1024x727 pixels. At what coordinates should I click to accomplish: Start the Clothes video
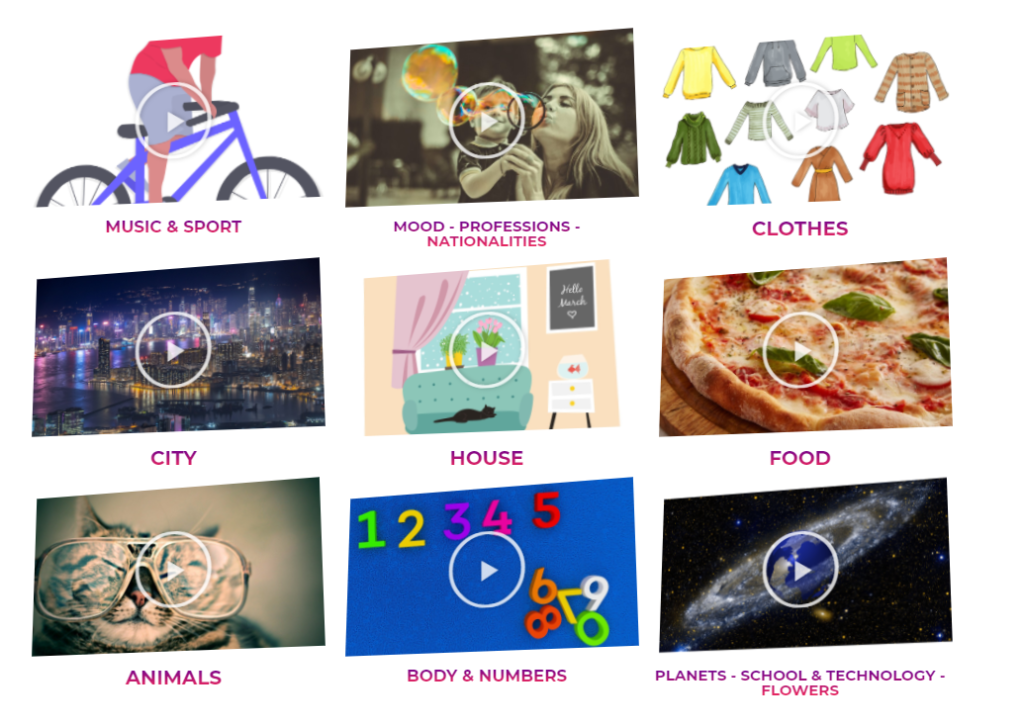pos(801,121)
